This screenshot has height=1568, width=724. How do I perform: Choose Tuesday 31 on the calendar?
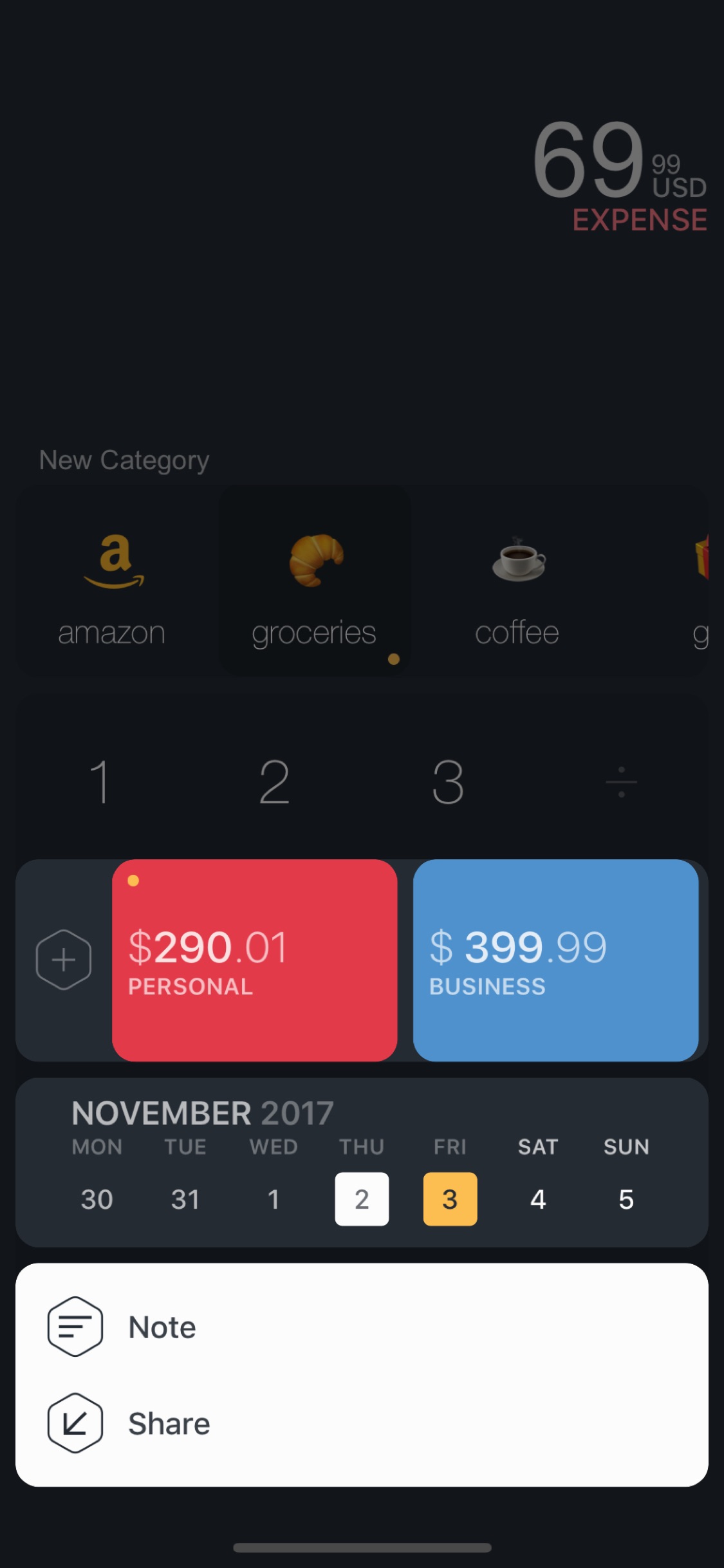(185, 1199)
